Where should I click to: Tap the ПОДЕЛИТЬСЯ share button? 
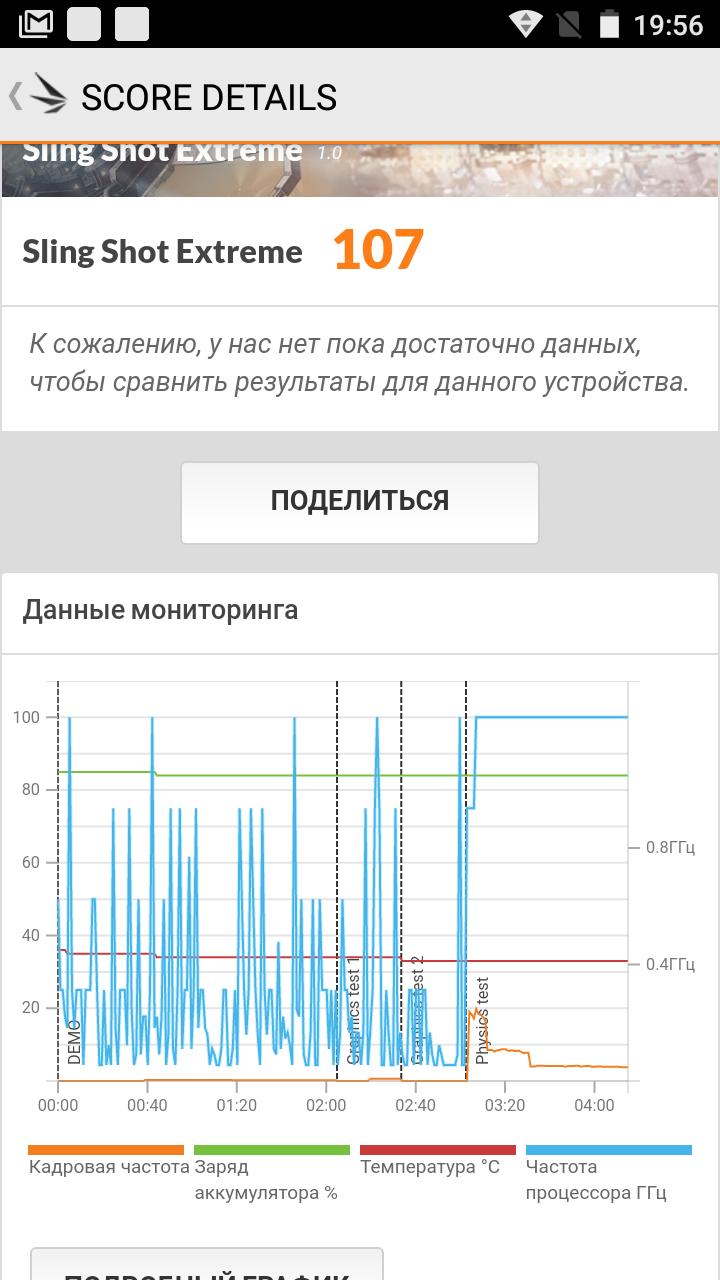pos(360,501)
